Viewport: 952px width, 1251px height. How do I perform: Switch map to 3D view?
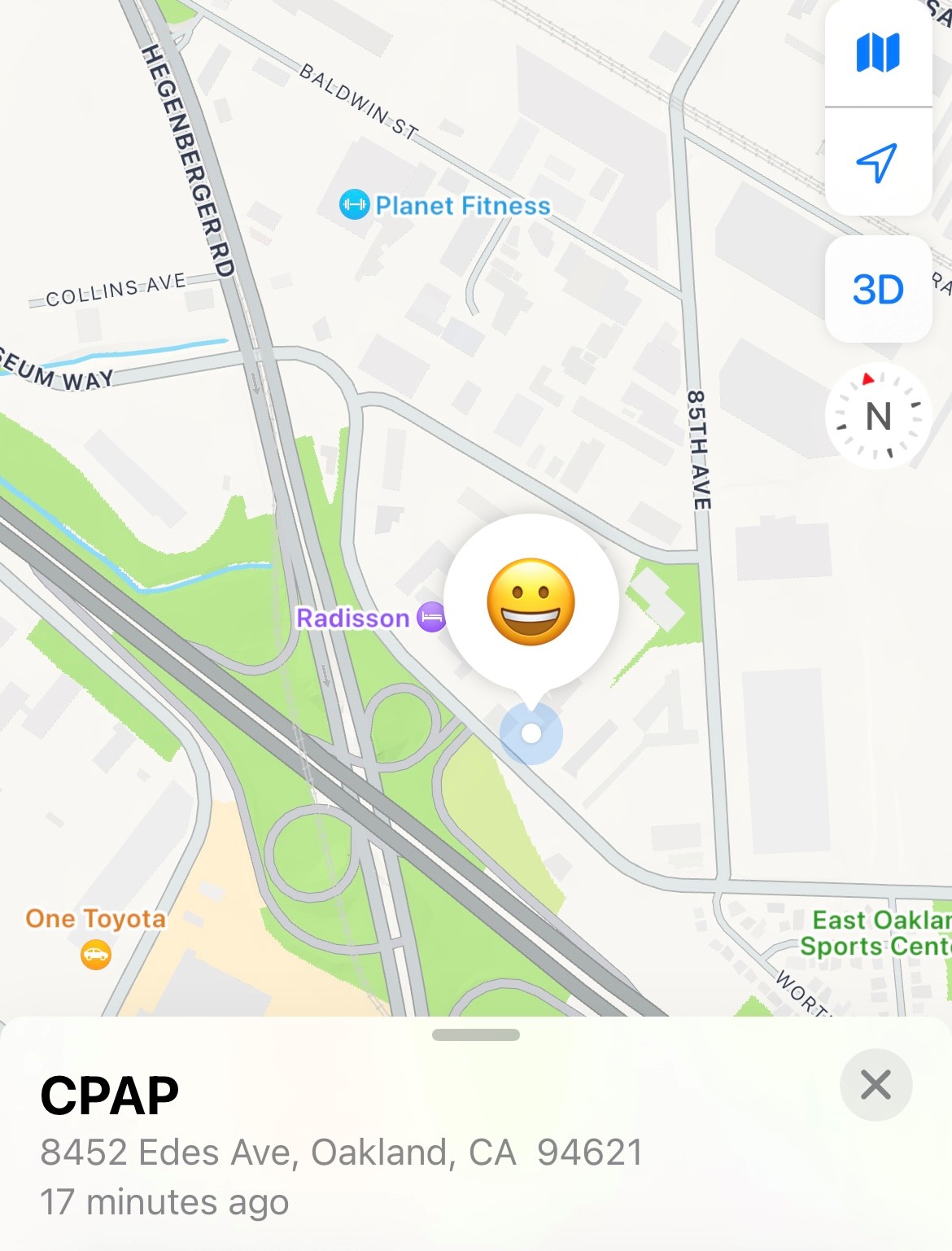878,290
